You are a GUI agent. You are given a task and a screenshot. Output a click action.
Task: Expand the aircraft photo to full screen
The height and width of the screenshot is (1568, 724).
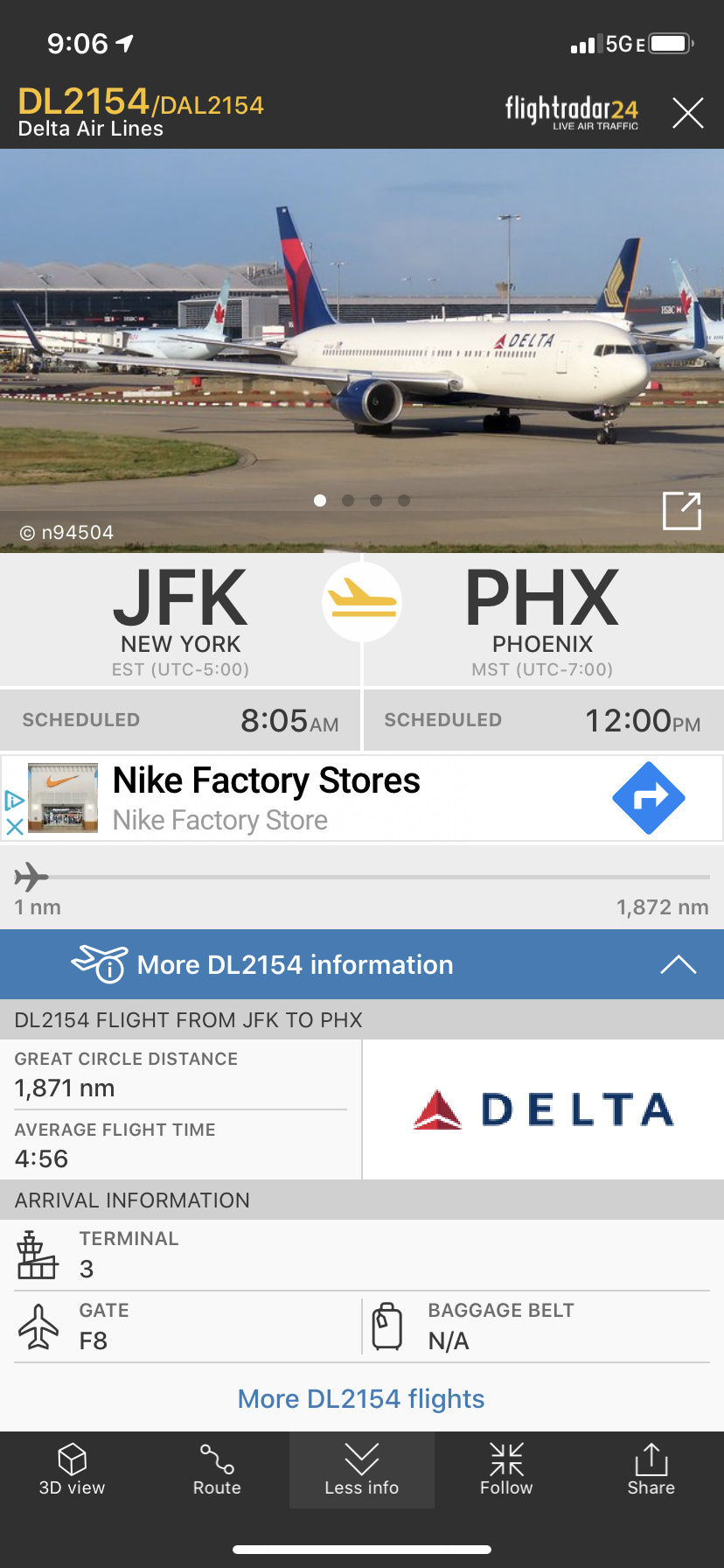coord(682,511)
